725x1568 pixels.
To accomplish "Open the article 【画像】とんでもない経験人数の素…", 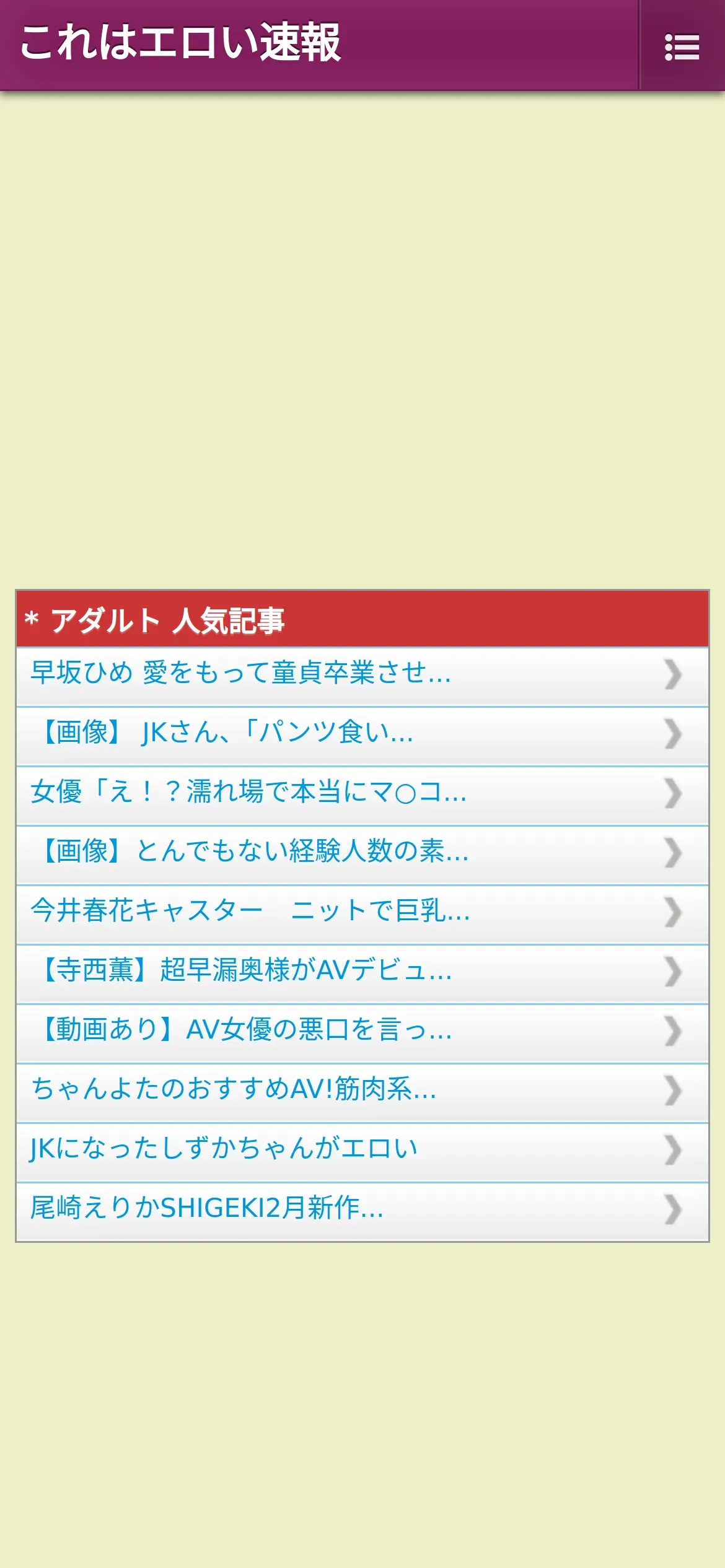I will pos(251,852).
